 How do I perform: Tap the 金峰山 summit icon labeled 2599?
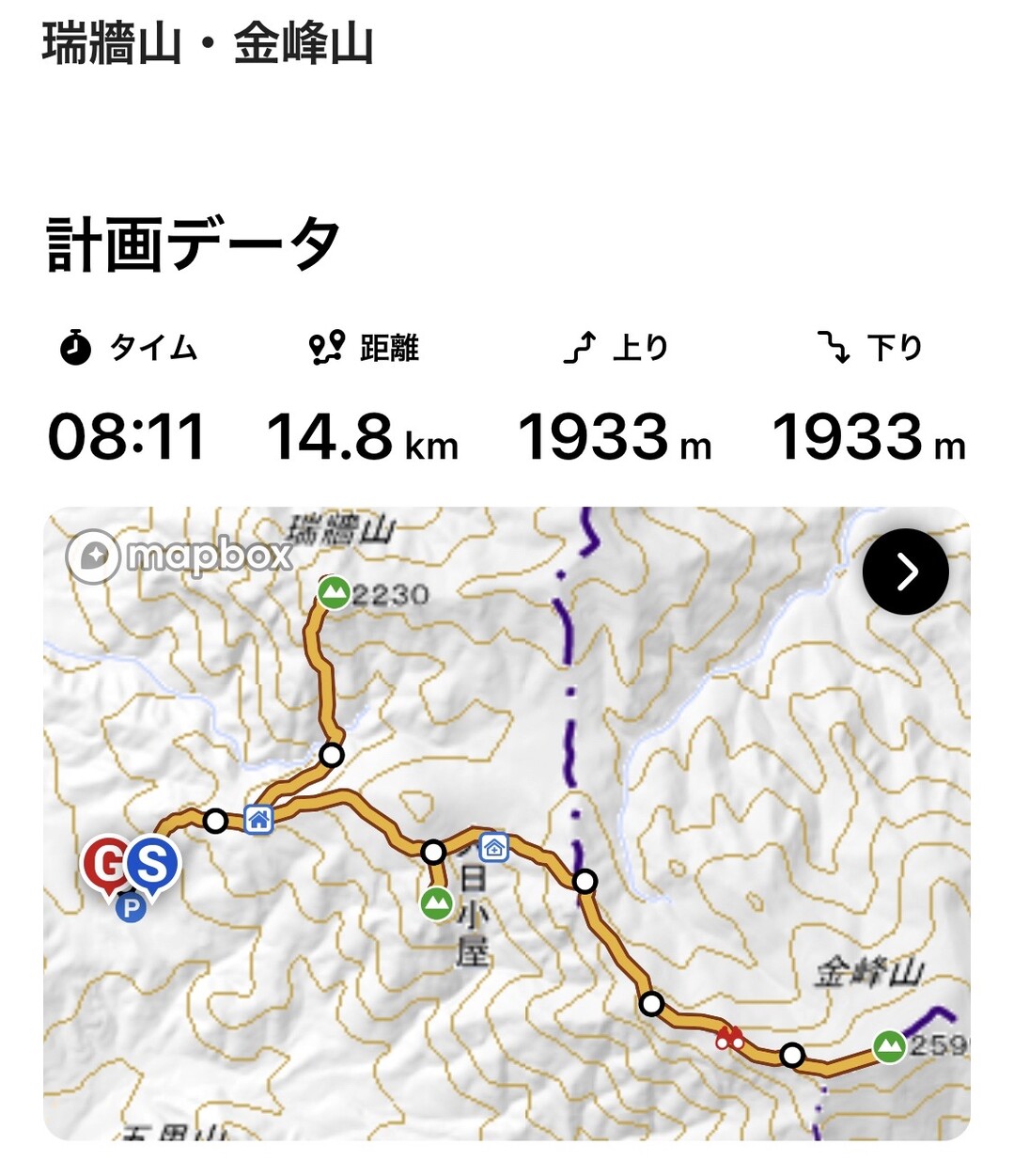(x=889, y=1046)
